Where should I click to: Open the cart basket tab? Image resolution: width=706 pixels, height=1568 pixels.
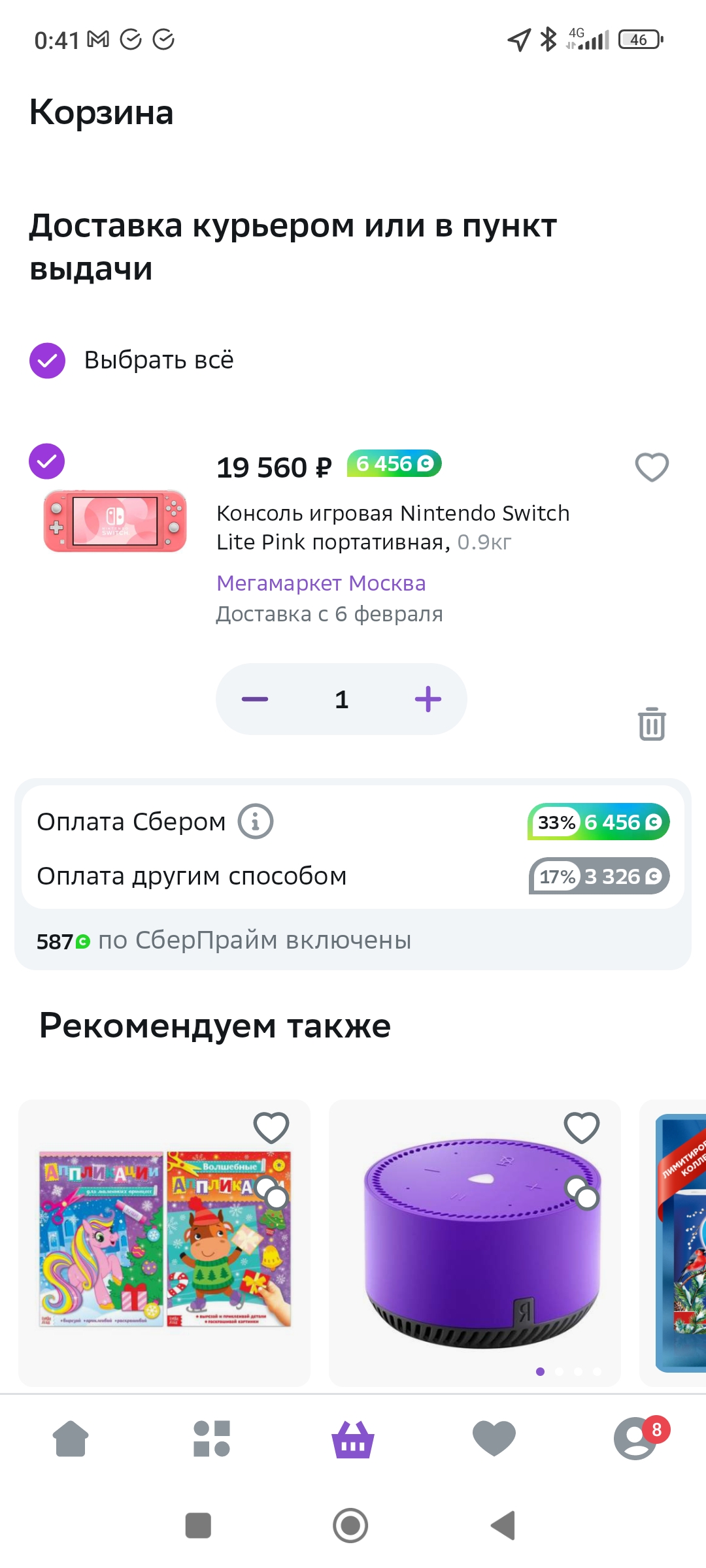coord(353,1439)
